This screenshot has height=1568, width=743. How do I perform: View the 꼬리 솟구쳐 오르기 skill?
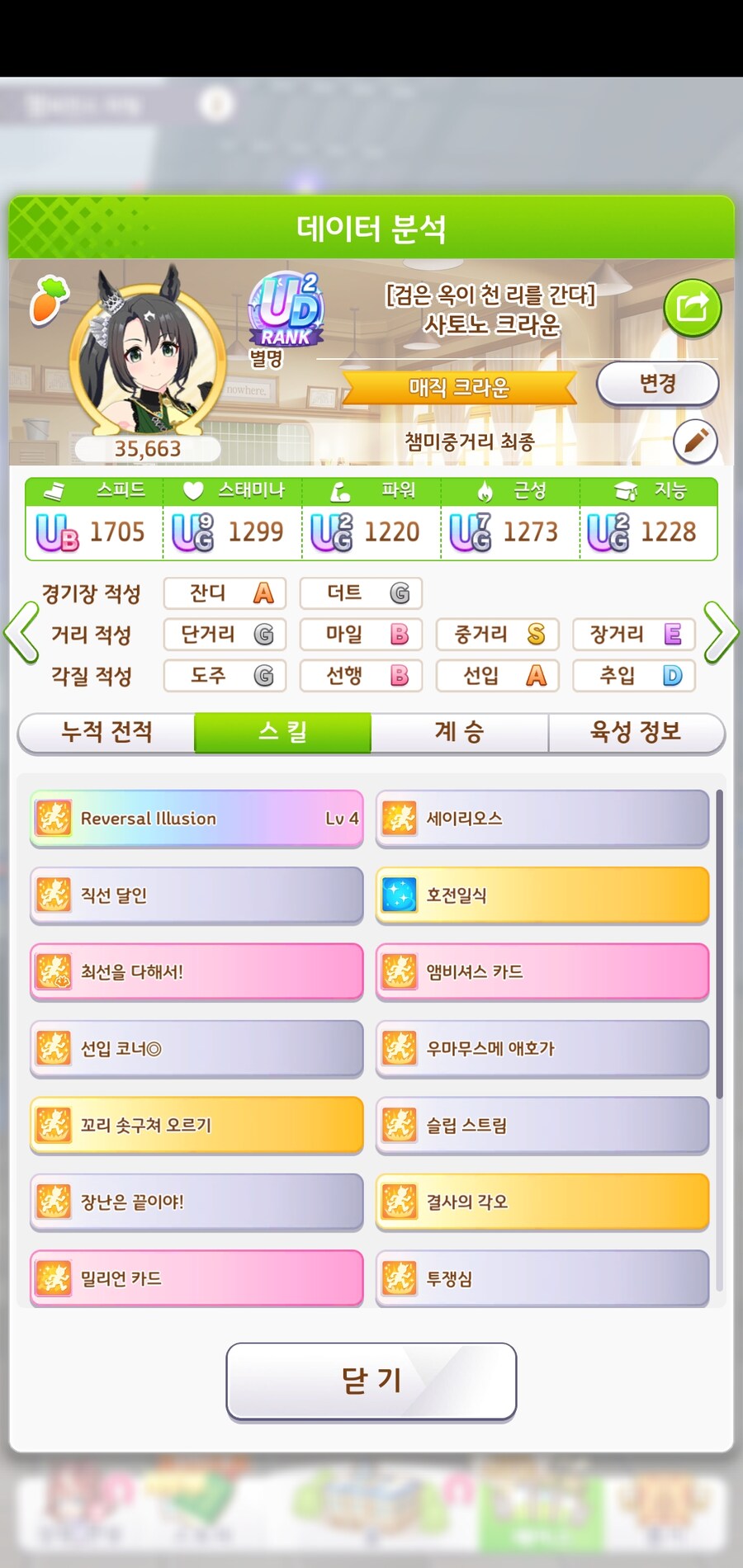pos(196,1126)
